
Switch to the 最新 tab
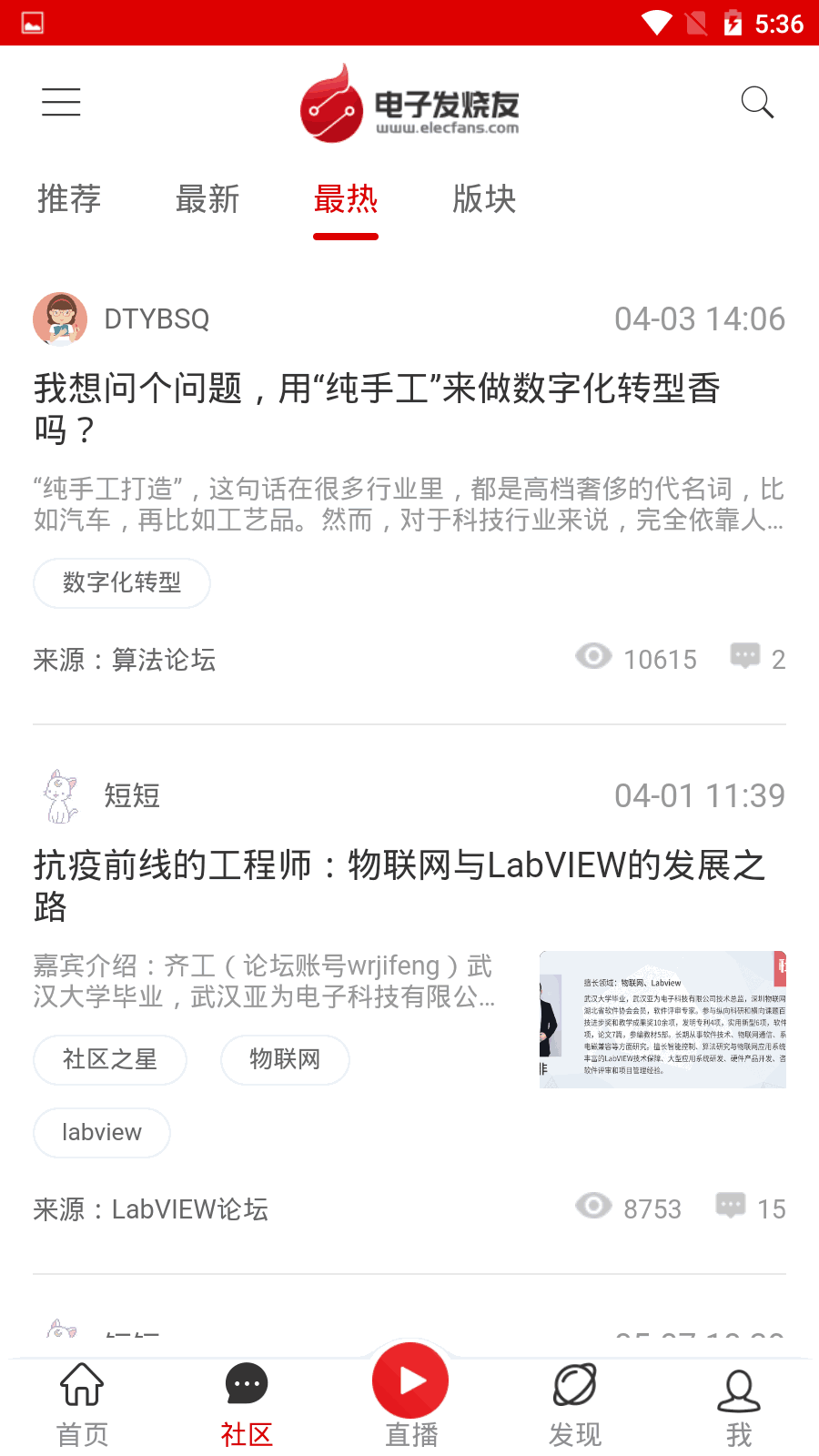pos(207,198)
